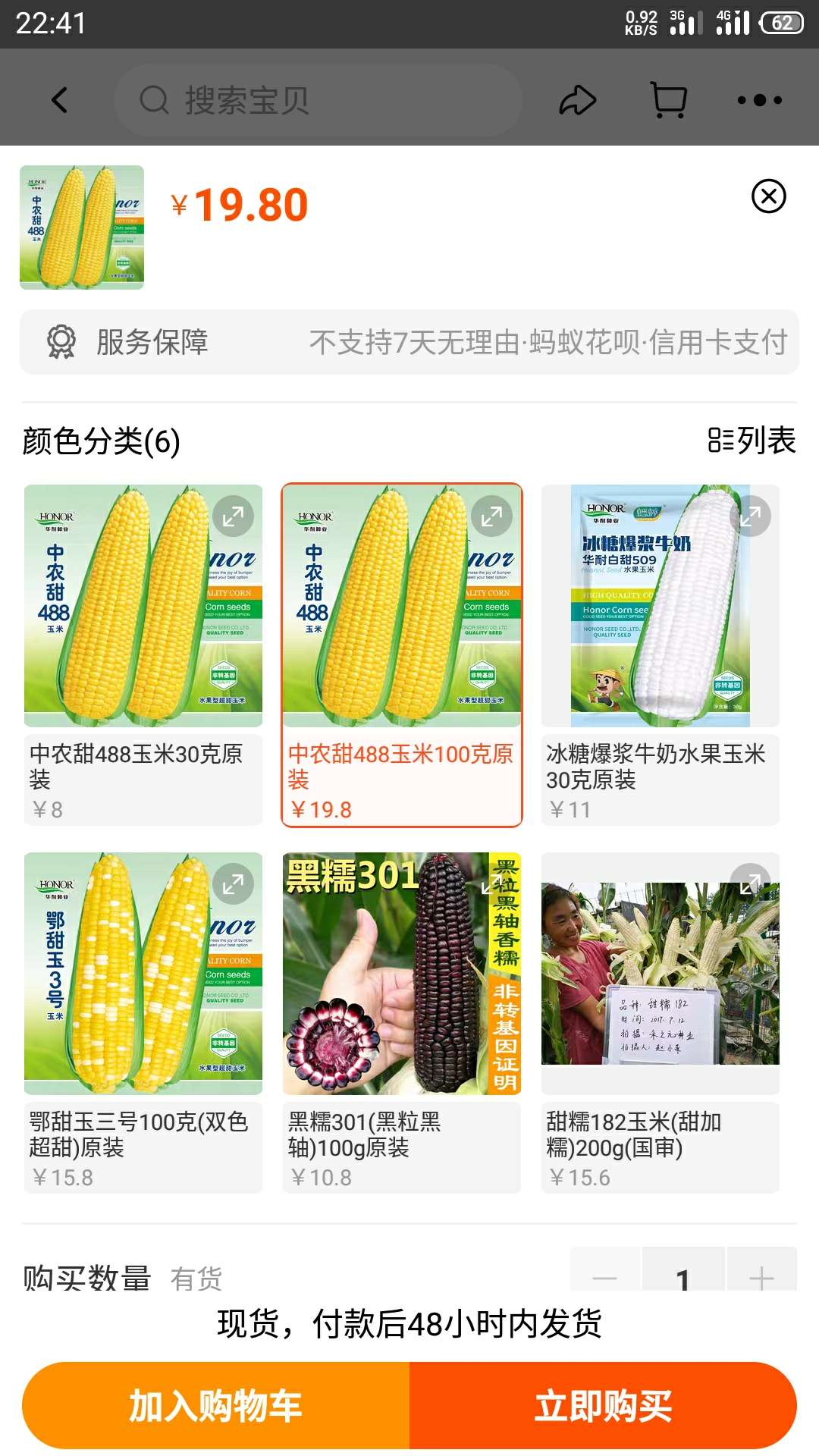Enlarge the 冰糖爆浆牛奶 option image
819x1456 pixels.
(750, 516)
